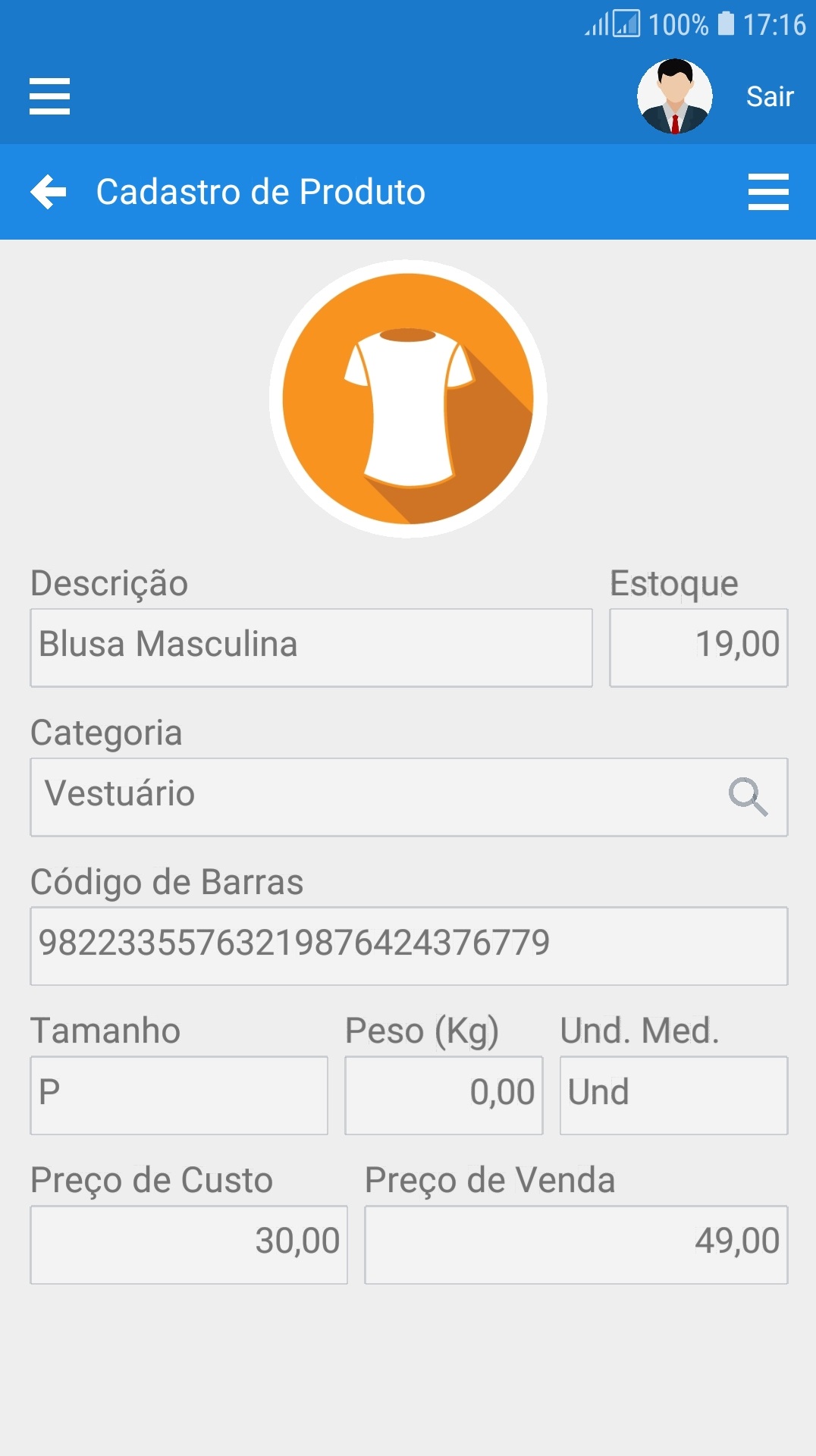Edit the Tamanho field

(x=179, y=1095)
